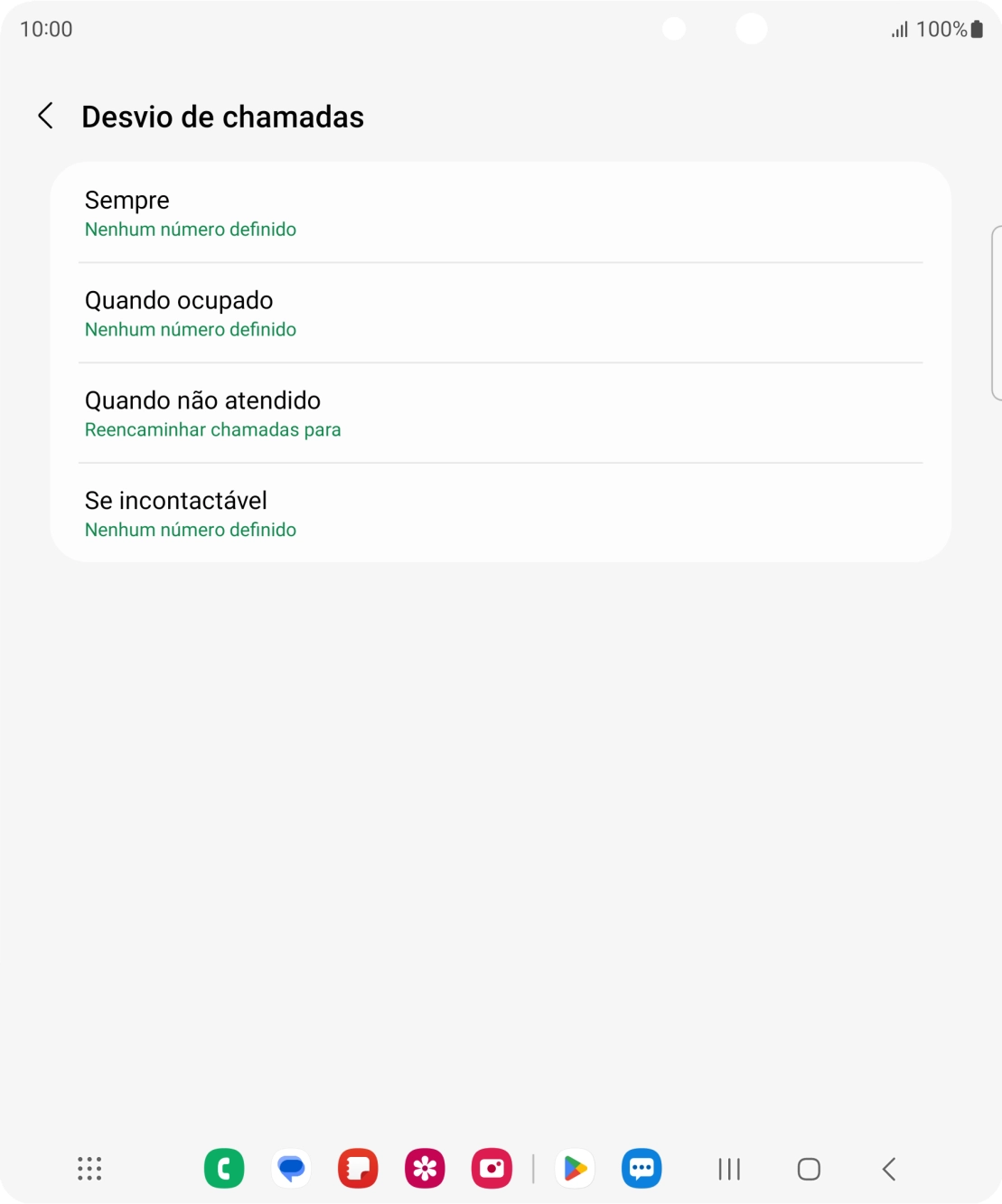Launch Samsung Notes from the taskbar

357,1168
